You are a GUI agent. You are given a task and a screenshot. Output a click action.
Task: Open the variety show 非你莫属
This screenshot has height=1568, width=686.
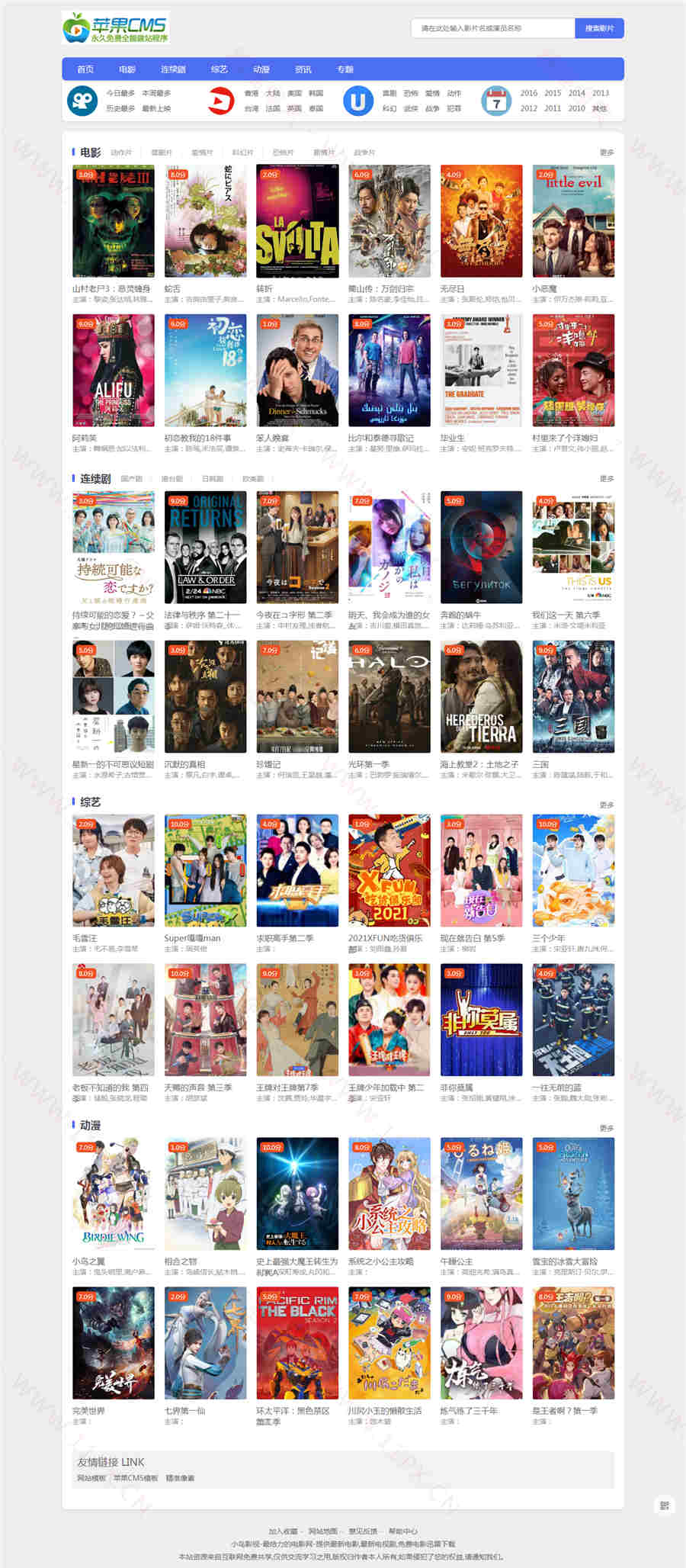point(481,1020)
